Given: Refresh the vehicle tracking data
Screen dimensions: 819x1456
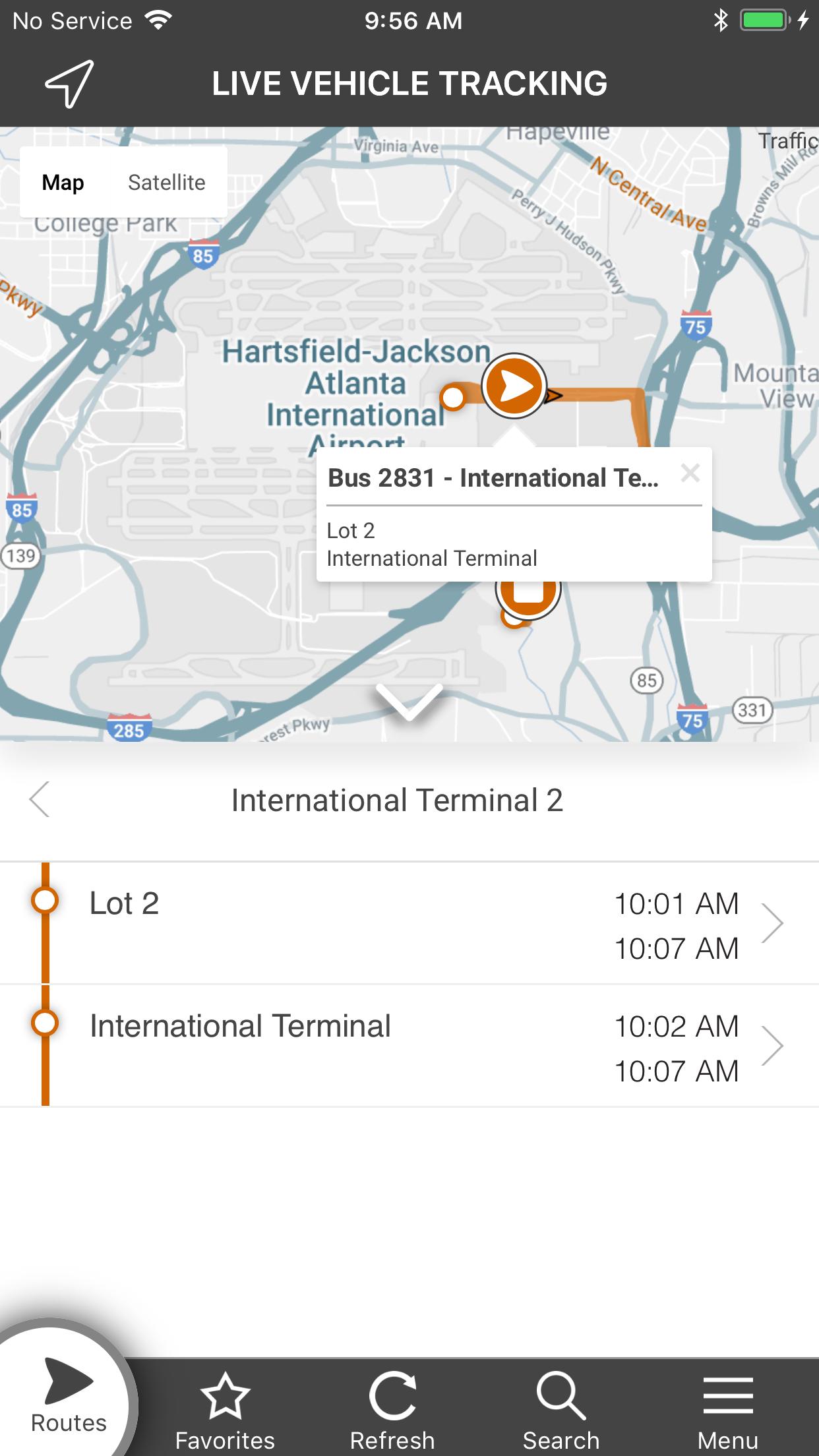Looking at the screenshot, I should tap(392, 1410).
